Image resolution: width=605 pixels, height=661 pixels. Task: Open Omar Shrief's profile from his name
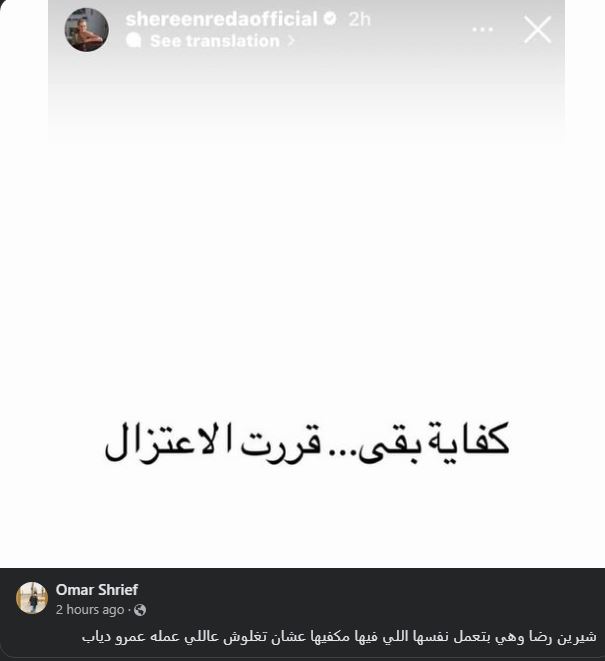(x=97, y=590)
